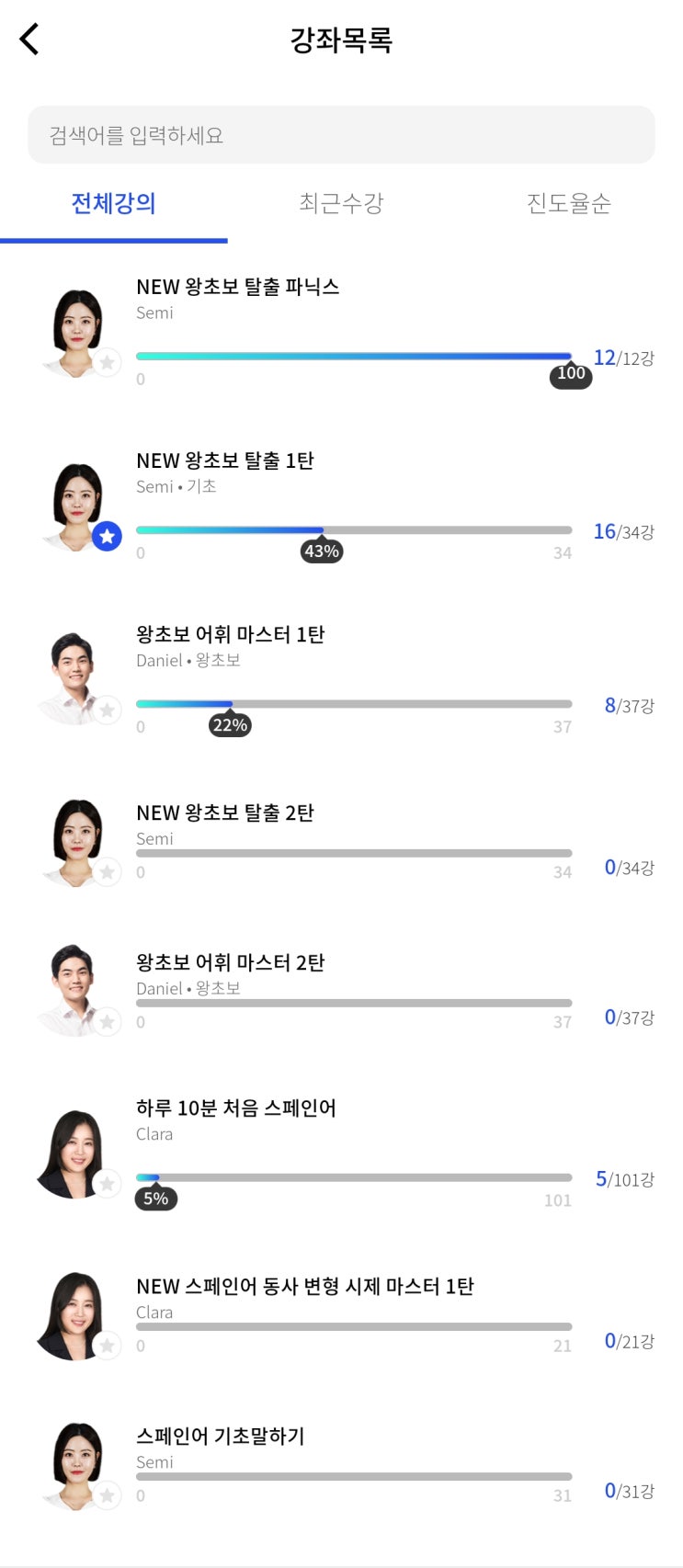Go back using the top-left arrow

tap(29, 40)
